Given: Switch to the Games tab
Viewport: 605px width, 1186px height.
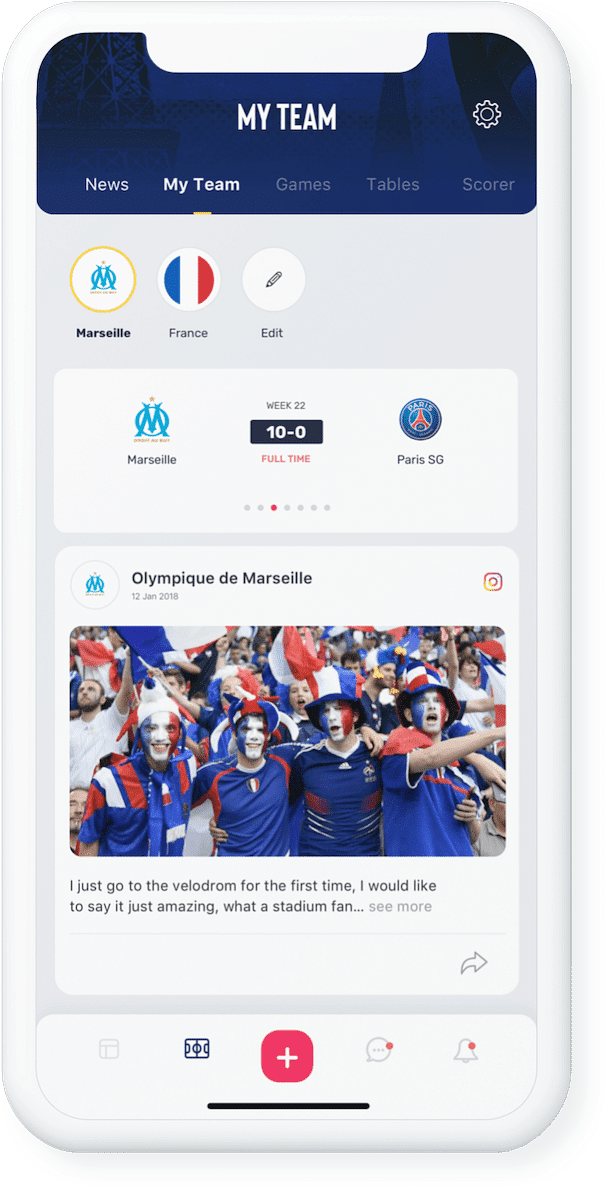Looking at the screenshot, I should point(303,184).
